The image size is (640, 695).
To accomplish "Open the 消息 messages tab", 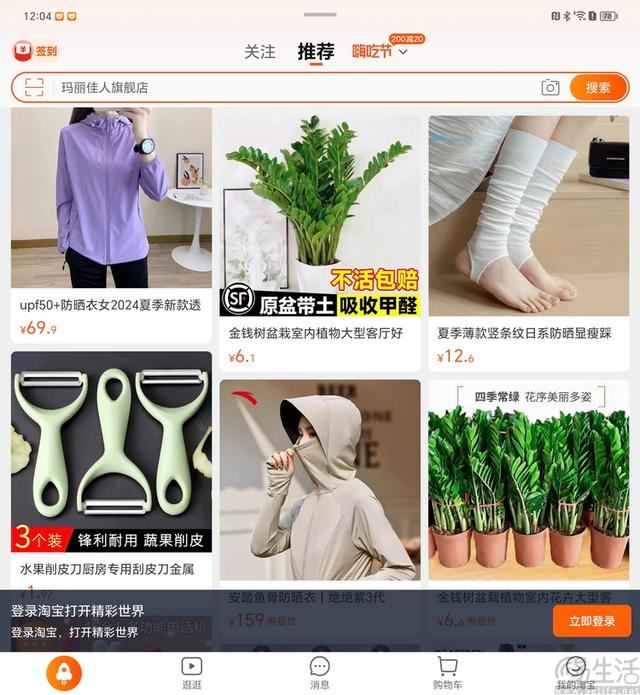I will tap(320, 672).
